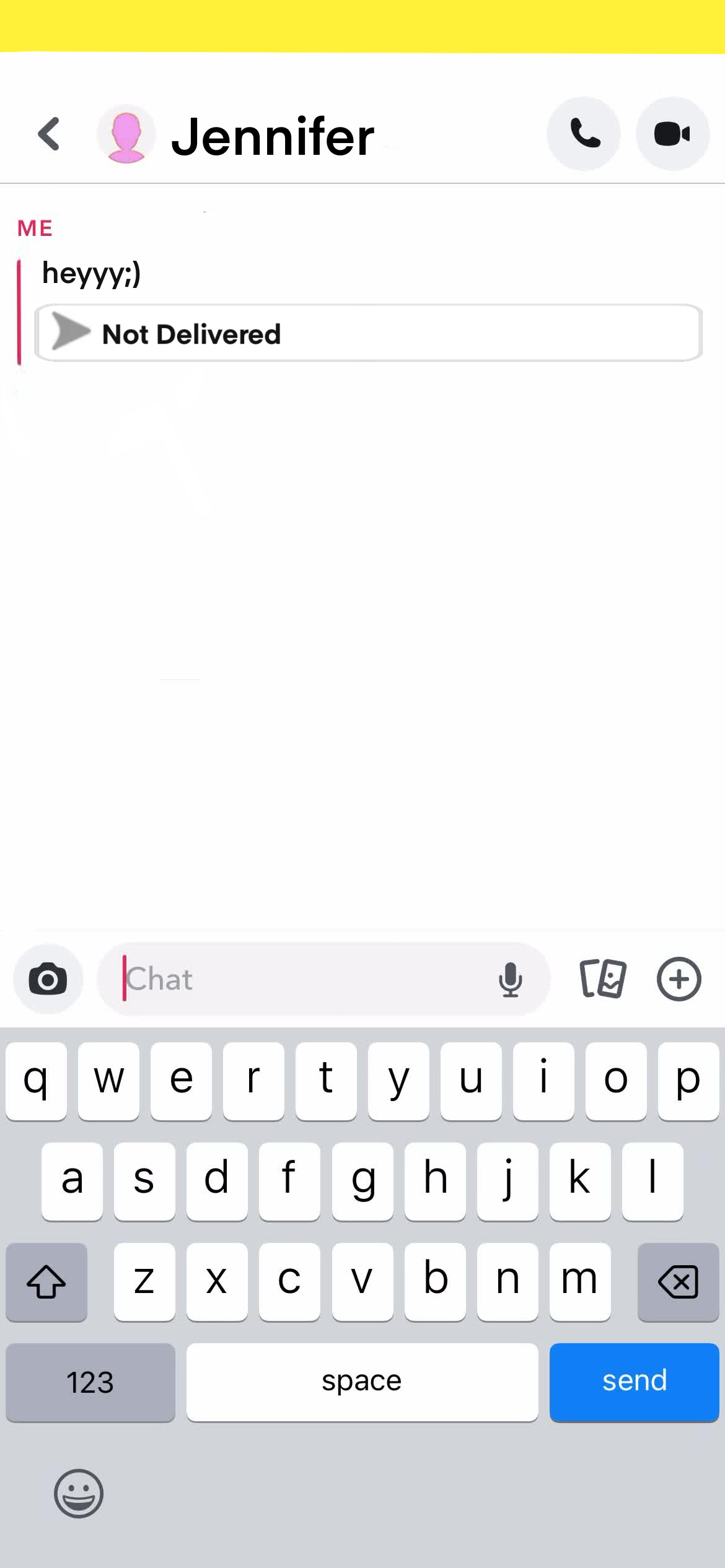Viewport: 725px width, 1568px height.
Task: Enable the shift key
Action: tap(46, 1281)
